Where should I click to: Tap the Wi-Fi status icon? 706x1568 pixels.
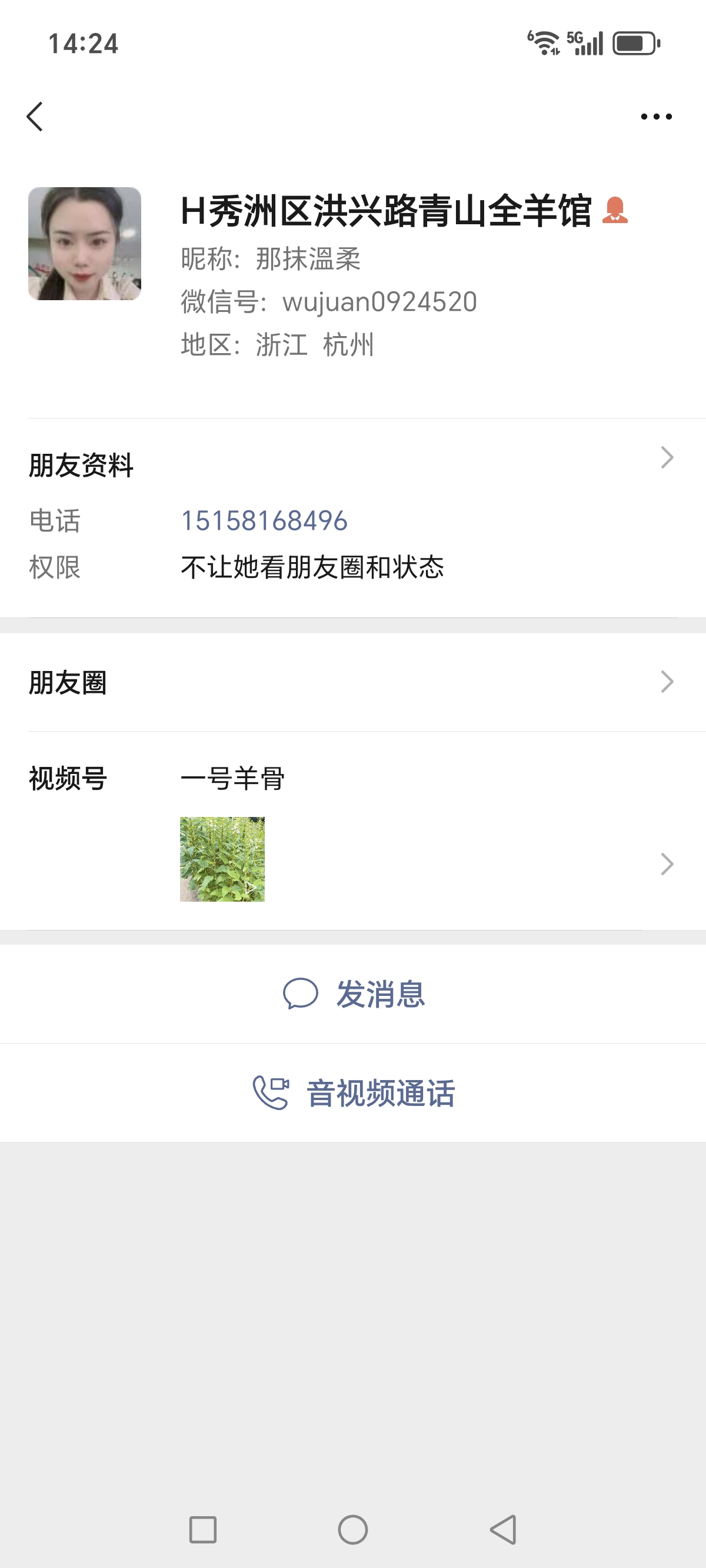point(544,42)
